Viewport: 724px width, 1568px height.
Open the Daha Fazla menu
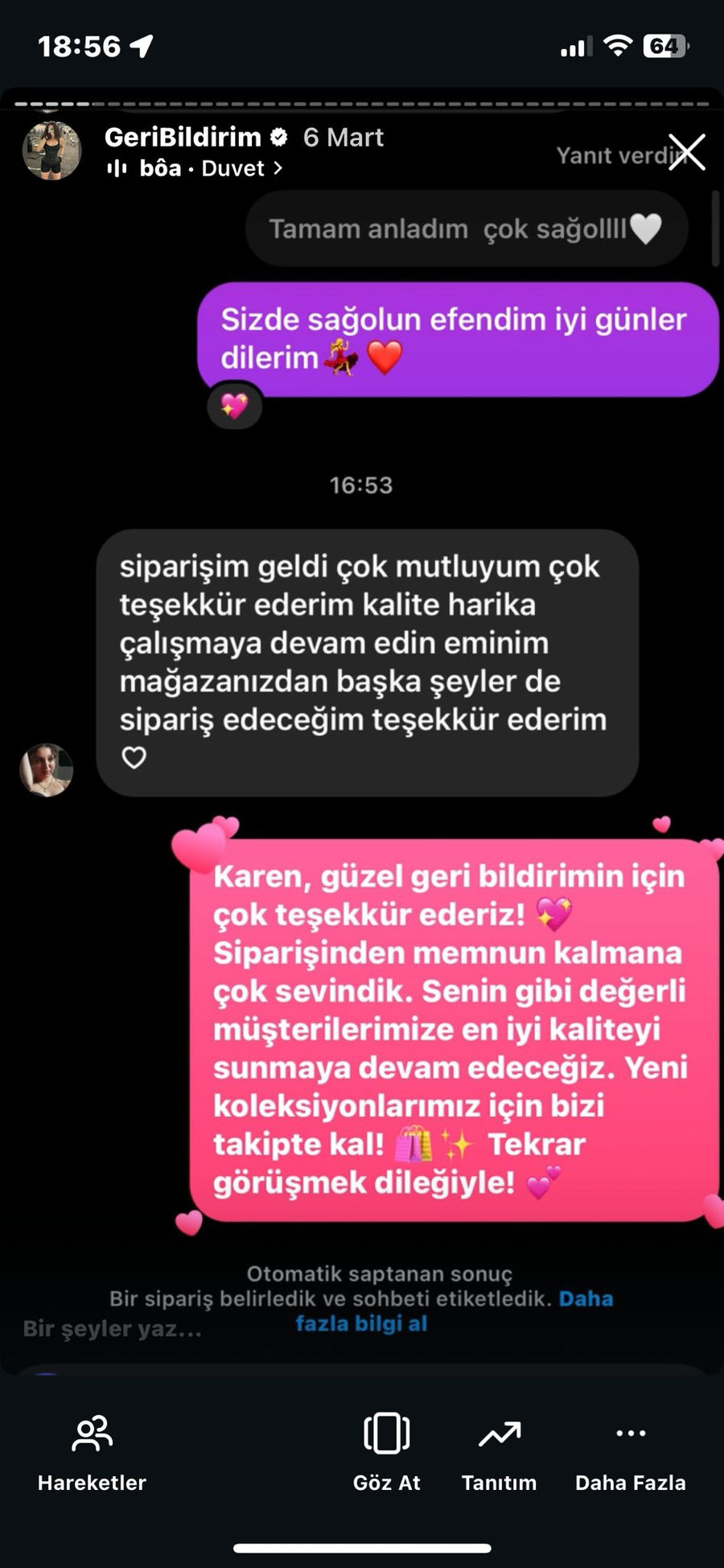[630, 1453]
